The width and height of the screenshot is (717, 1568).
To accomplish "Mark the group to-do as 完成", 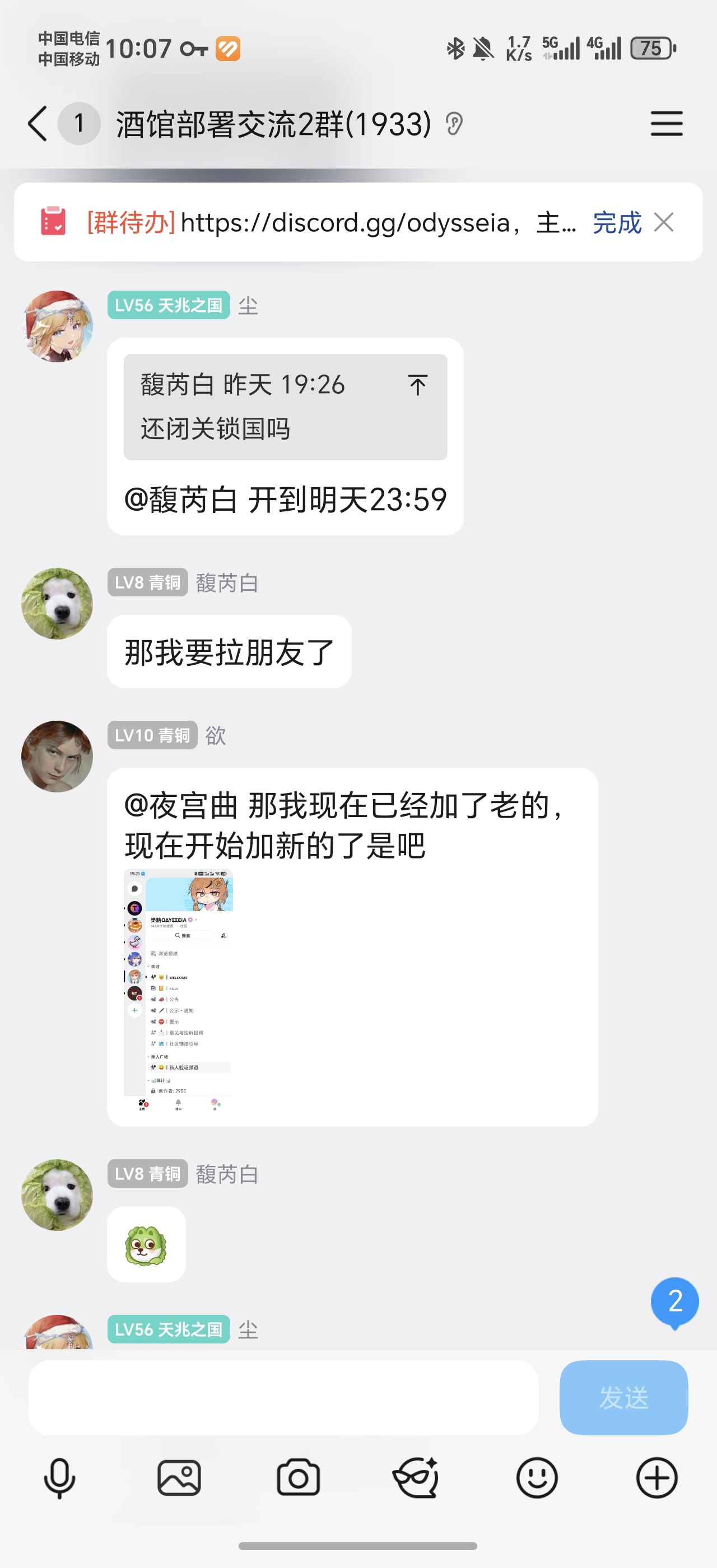I will pyautogui.click(x=617, y=223).
